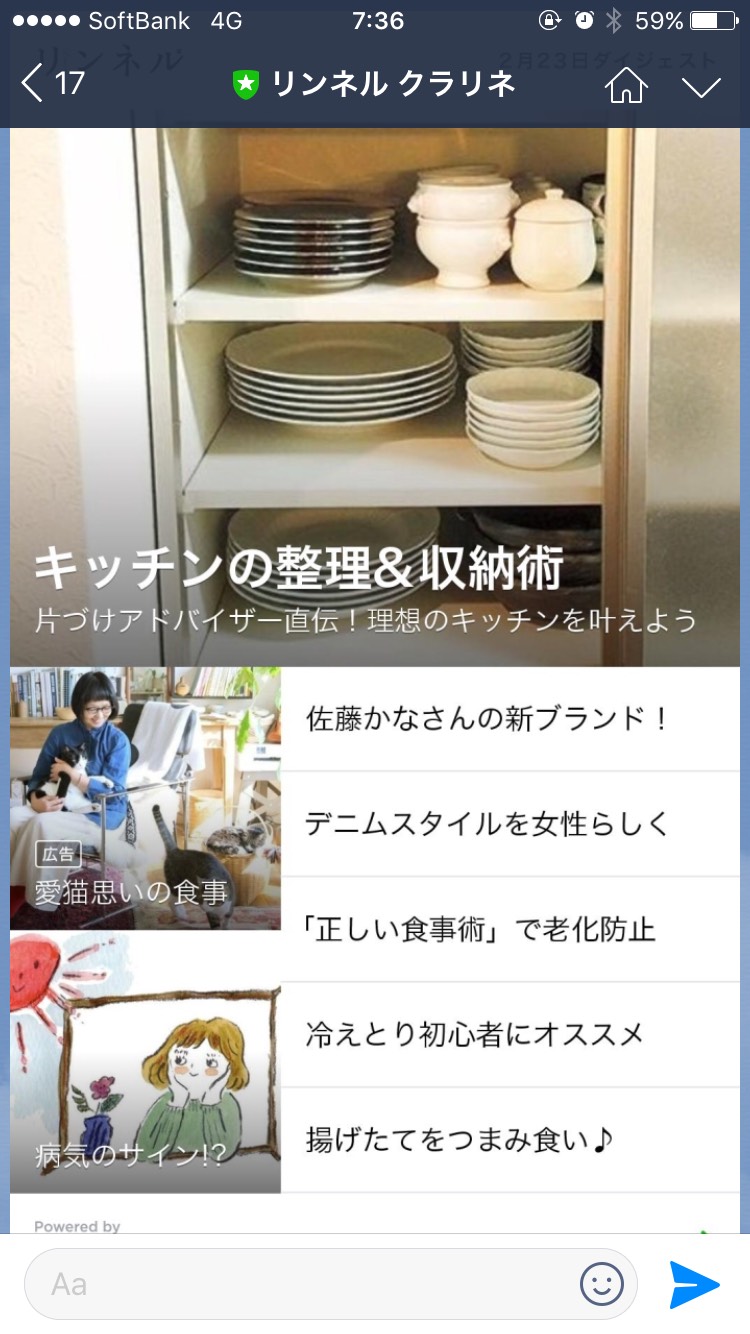Open the 病気のサイン!? tile
Image resolution: width=750 pixels, height=1334 pixels.
pos(145,1062)
